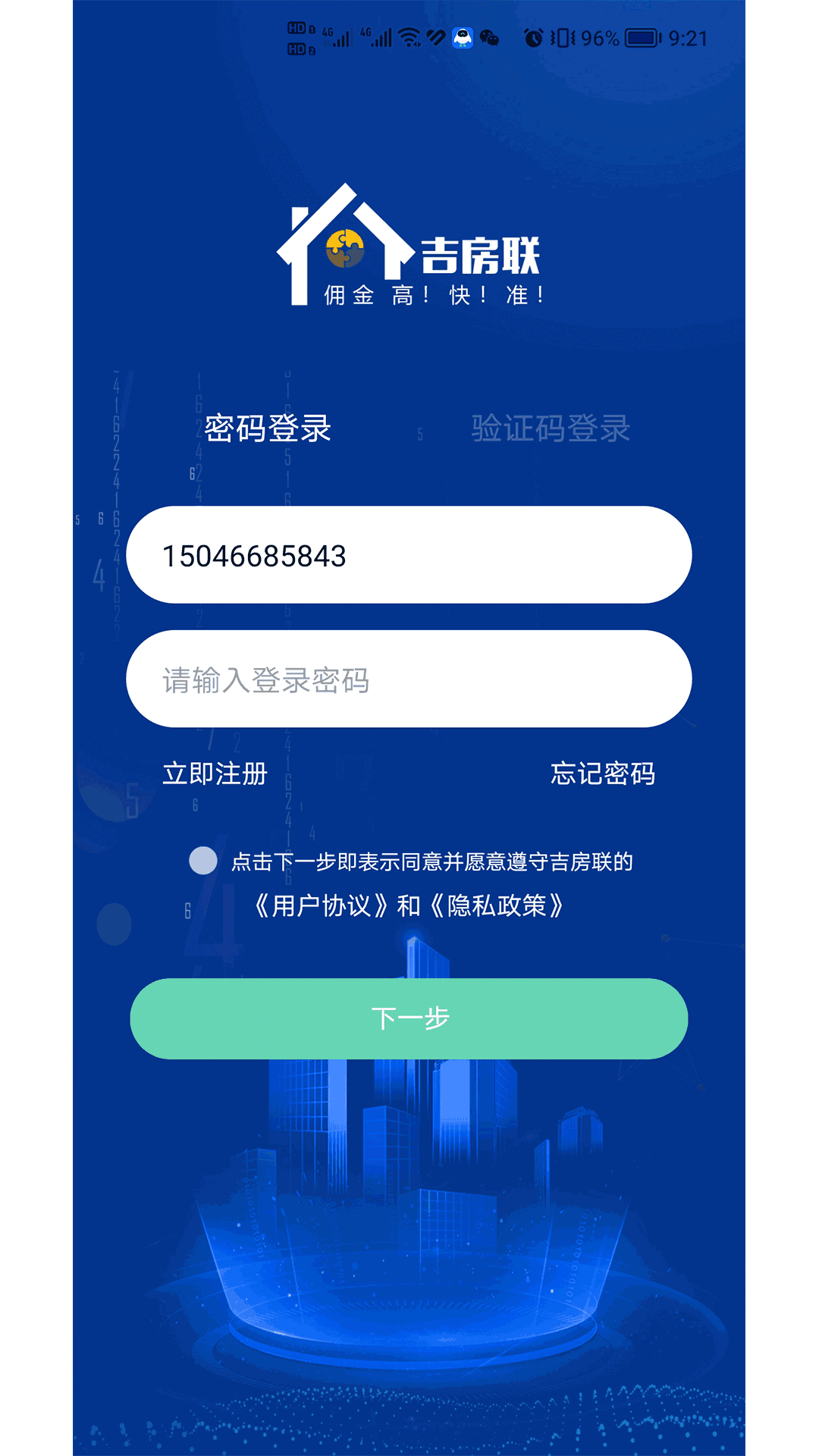Viewport: 819px width, 1456px height.
Task: Switch to the 验证码登录 tab
Action: (551, 428)
